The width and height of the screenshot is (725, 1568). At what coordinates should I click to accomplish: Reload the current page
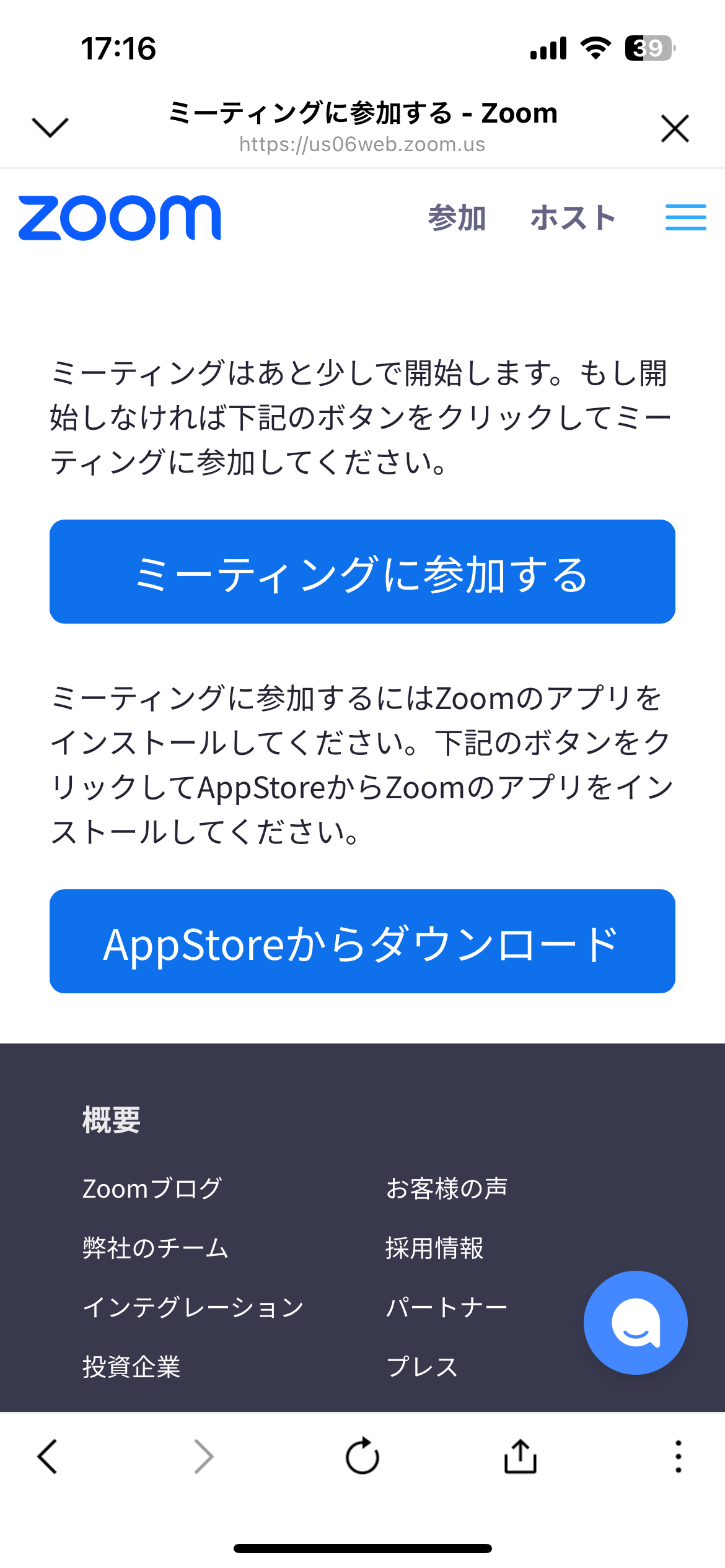pyautogui.click(x=362, y=1455)
